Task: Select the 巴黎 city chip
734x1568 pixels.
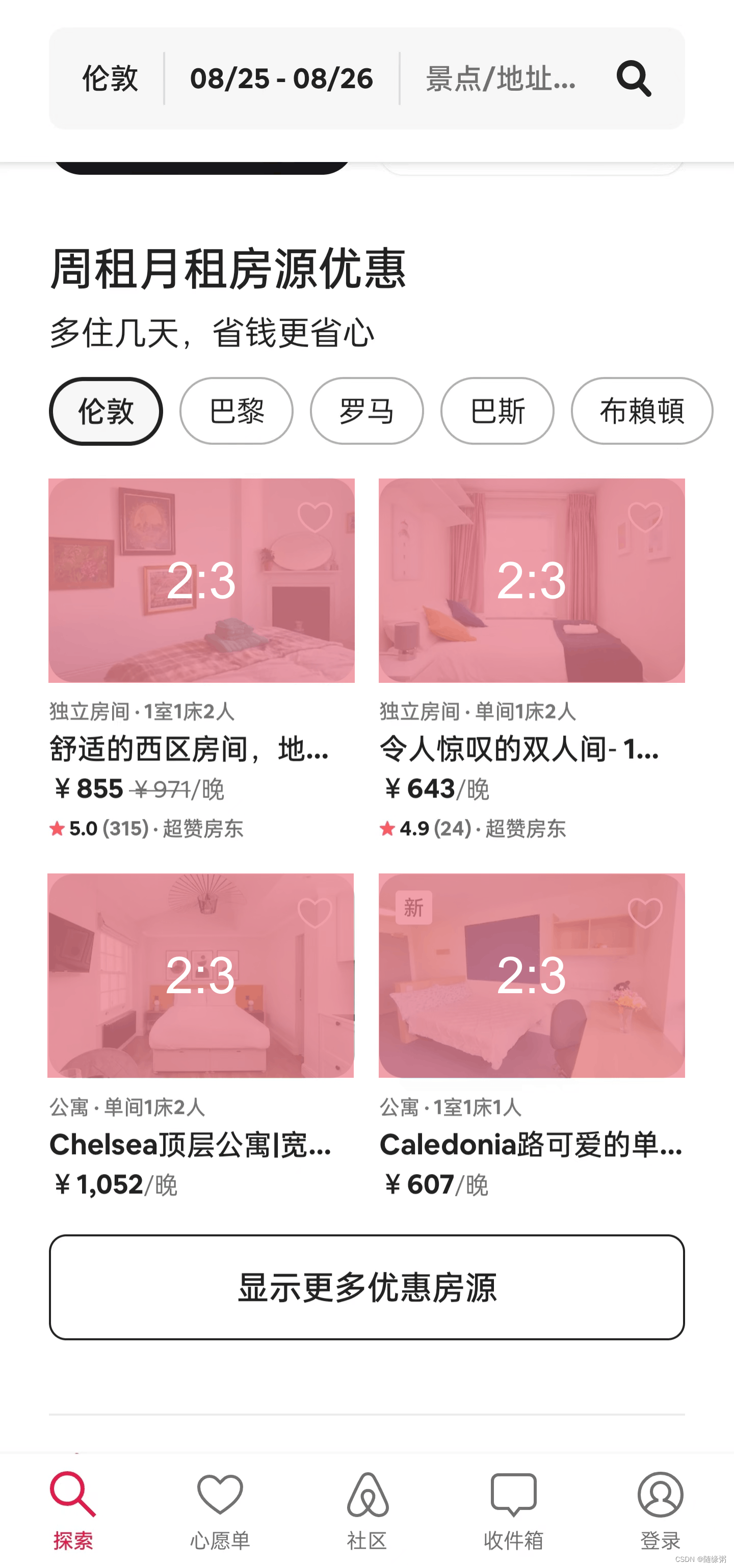Action: click(236, 411)
